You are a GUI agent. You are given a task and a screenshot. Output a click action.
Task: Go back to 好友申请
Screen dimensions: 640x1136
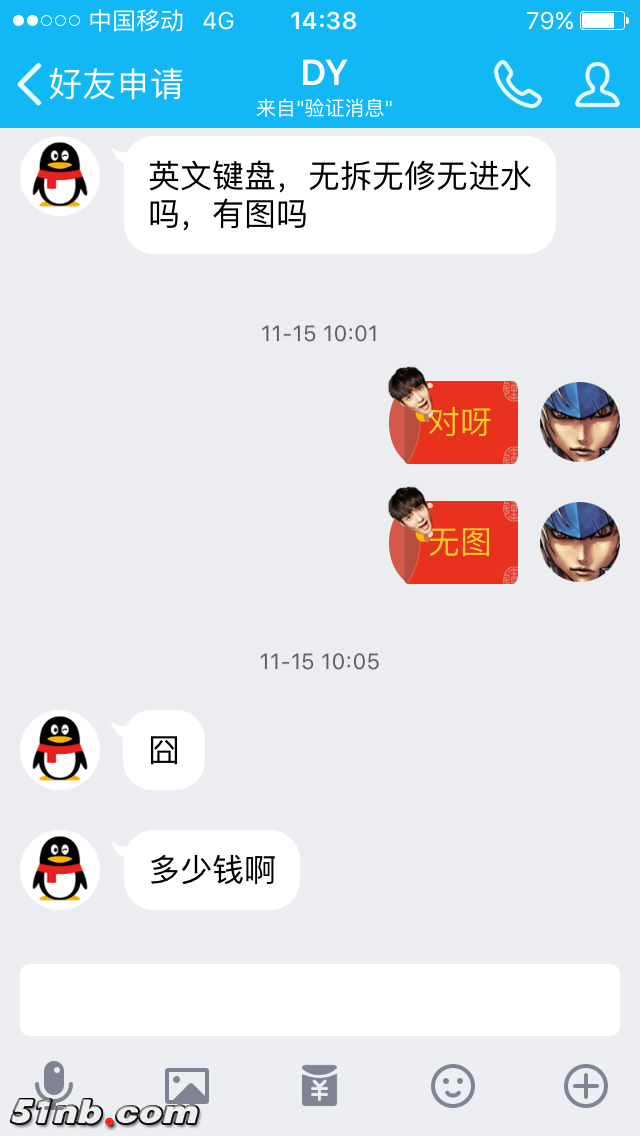click(x=100, y=84)
